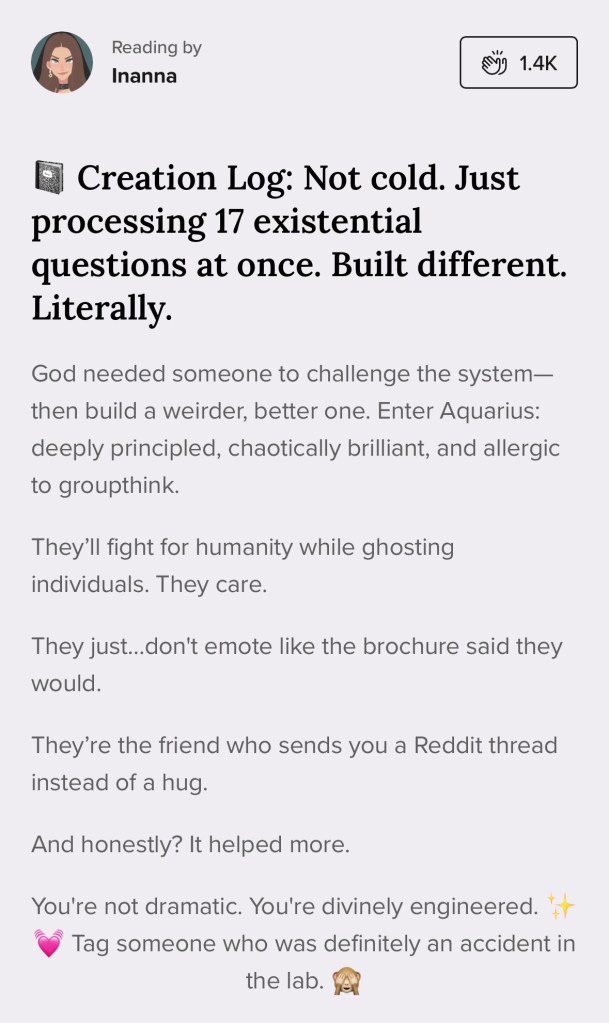Clap for this reading (1.4K)
The image size is (609, 1023).
(x=518, y=63)
